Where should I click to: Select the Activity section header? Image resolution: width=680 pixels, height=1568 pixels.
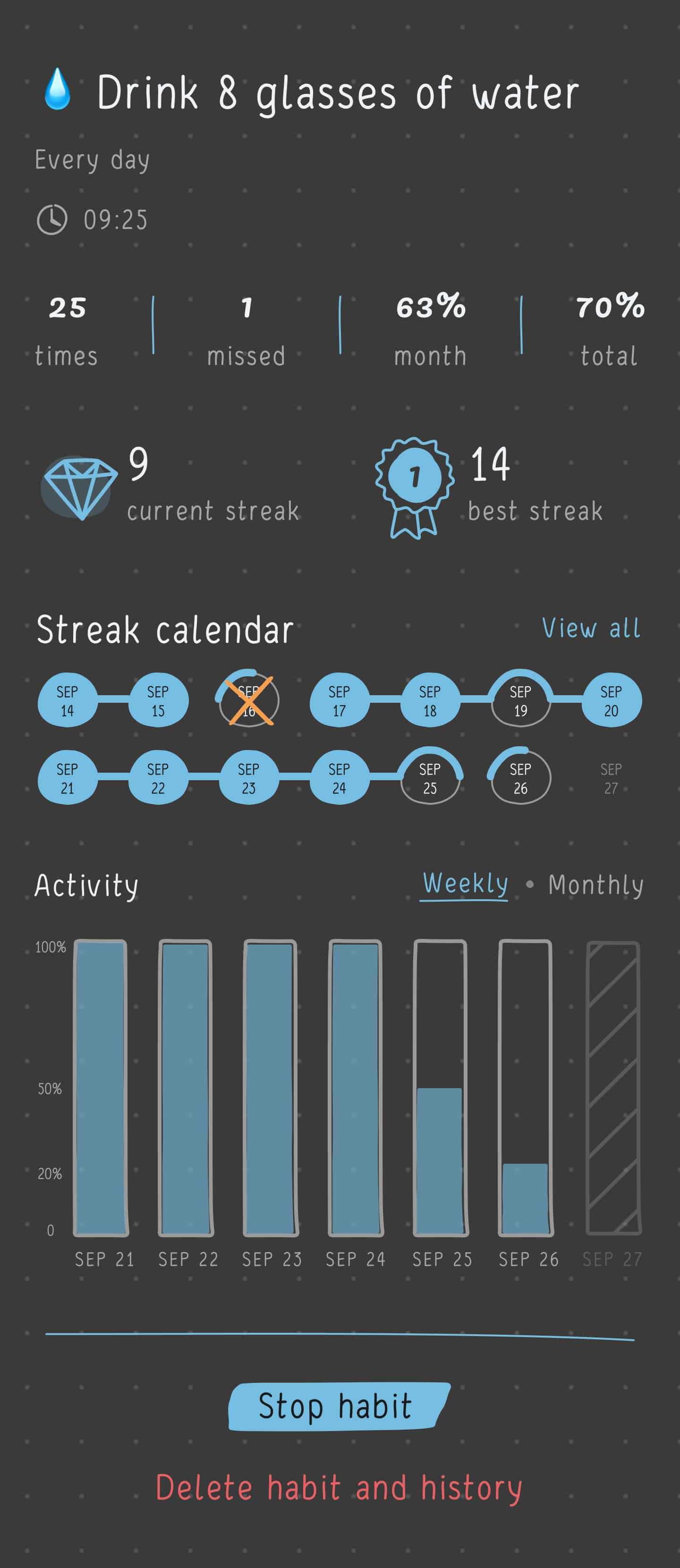coord(87,886)
